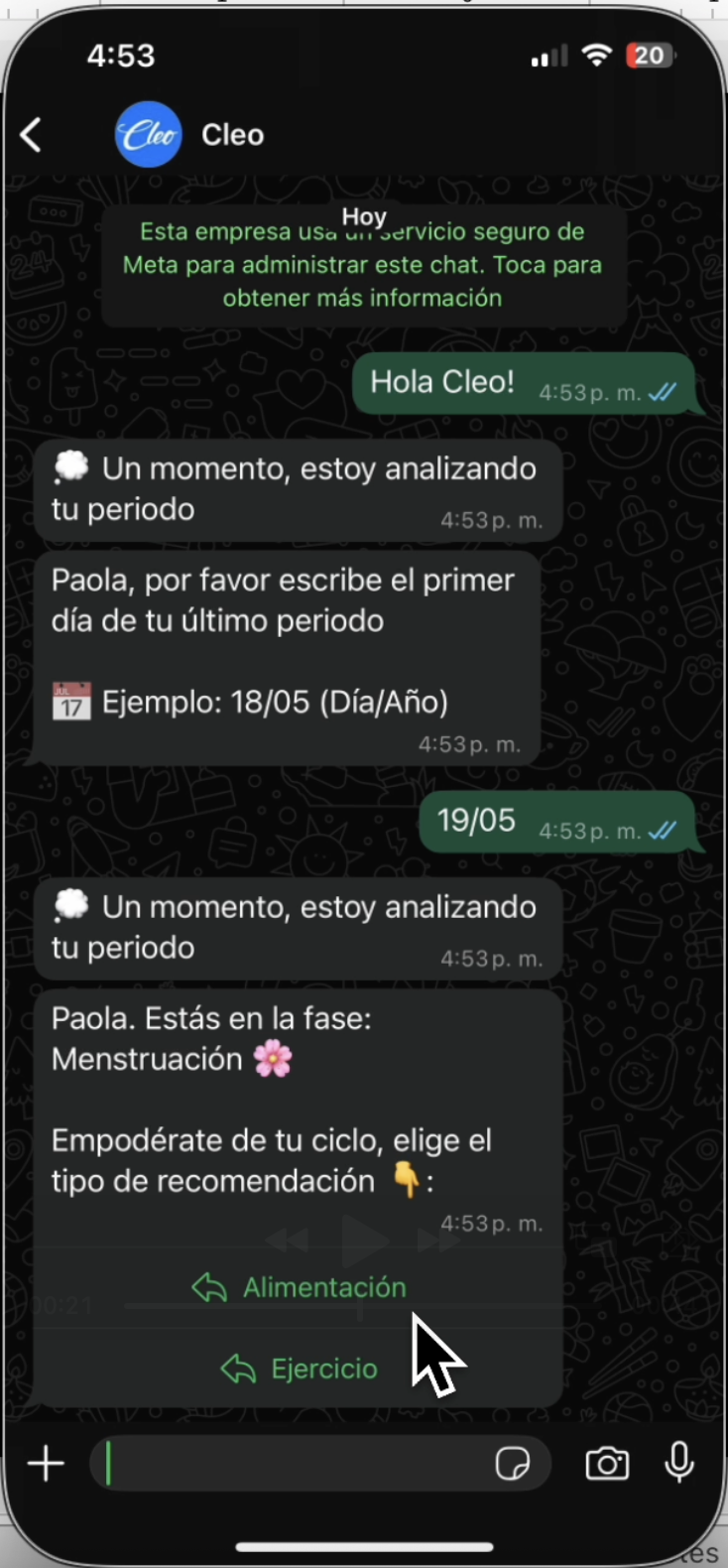This screenshot has width=728, height=1568.
Task: Rewind the voice note
Action: (288, 1241)
